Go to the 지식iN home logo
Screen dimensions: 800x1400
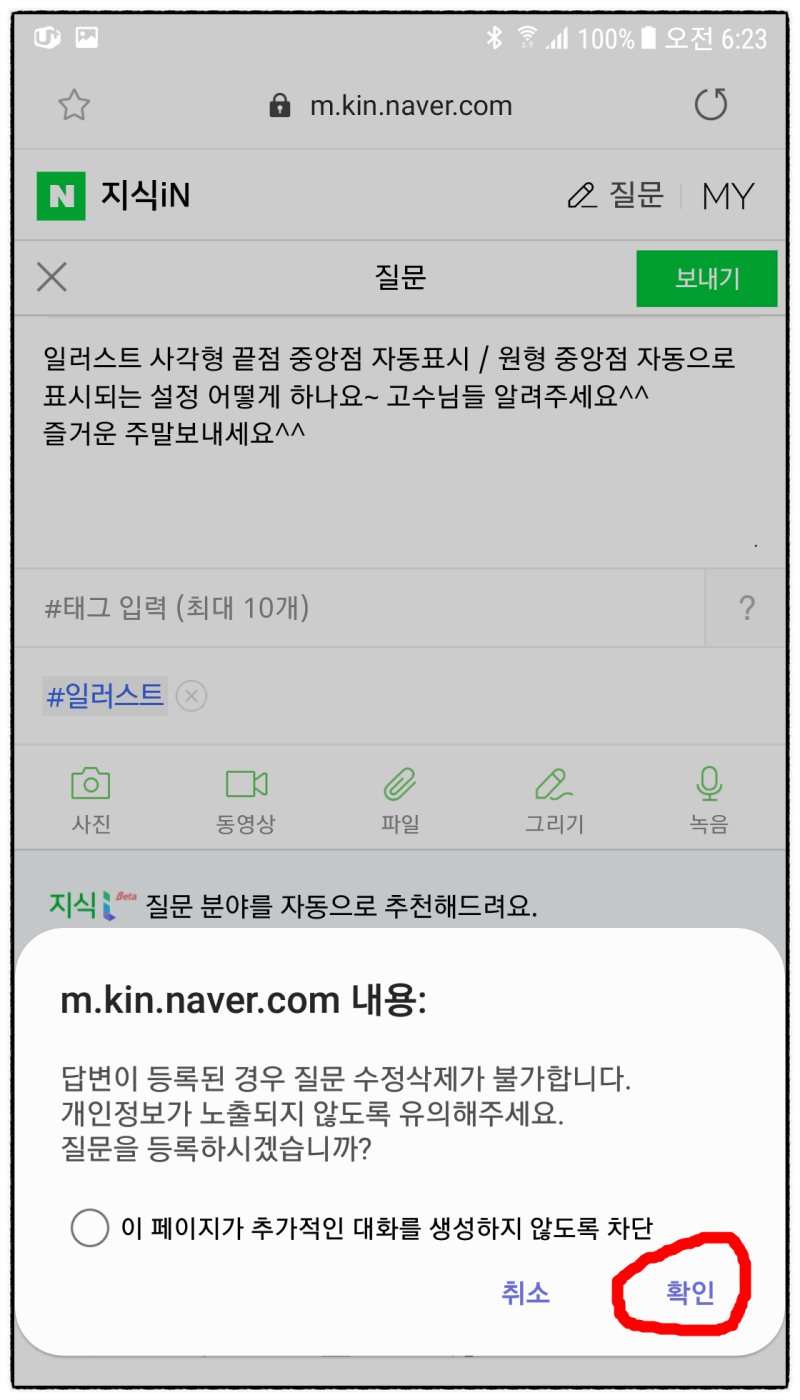pos(113,196)
